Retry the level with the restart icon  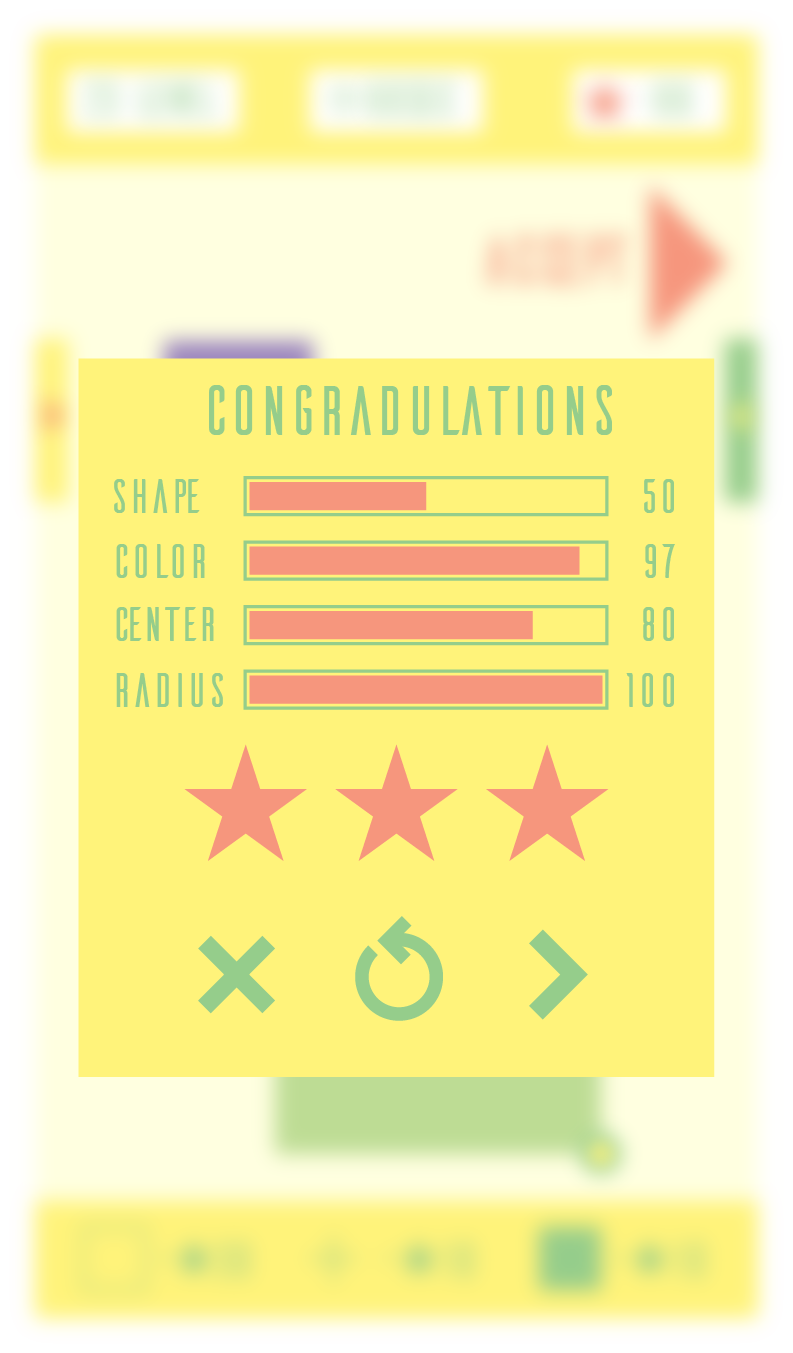tap(398, 972)
